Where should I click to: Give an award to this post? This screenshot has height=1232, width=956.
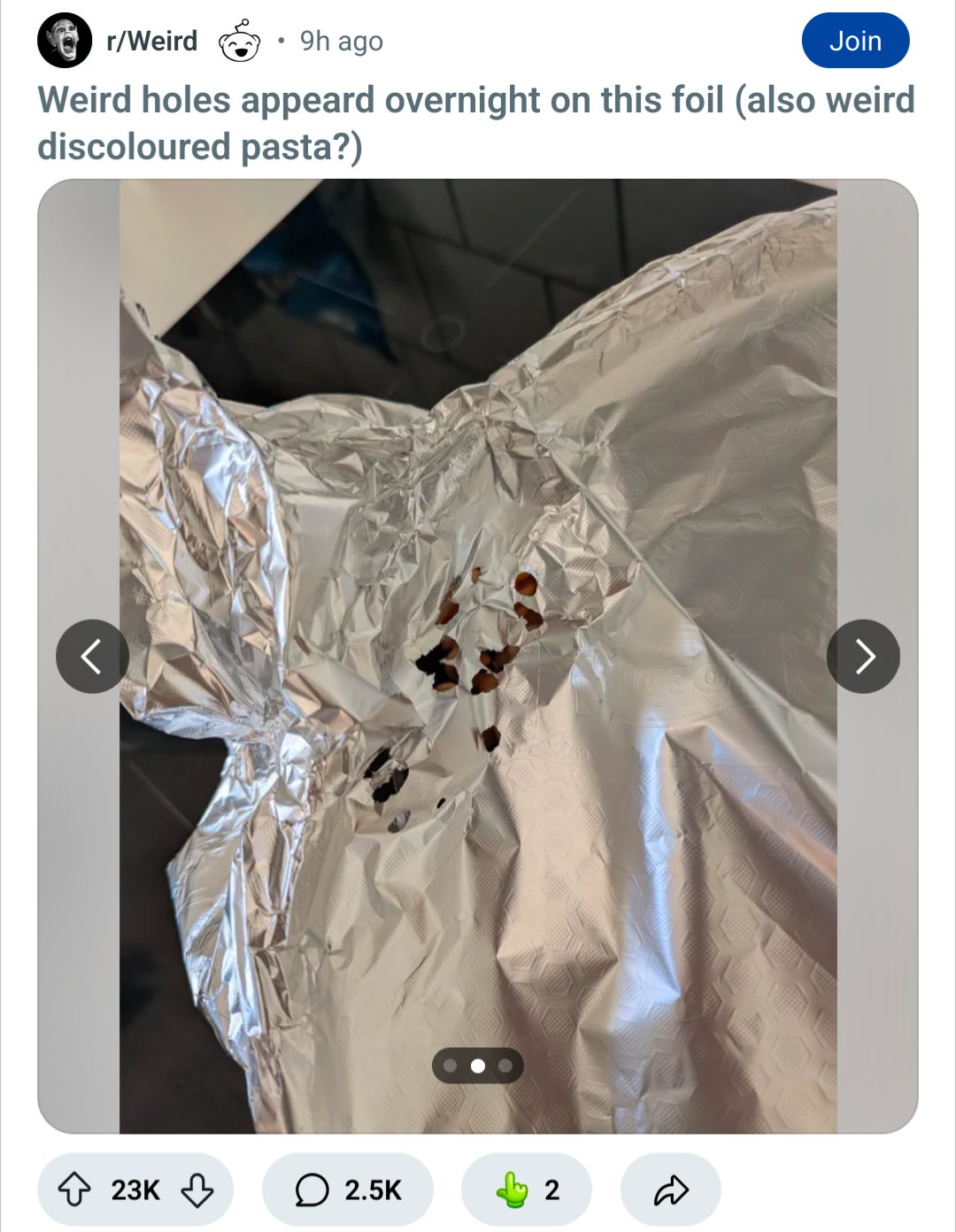[x=527, y=1190]
